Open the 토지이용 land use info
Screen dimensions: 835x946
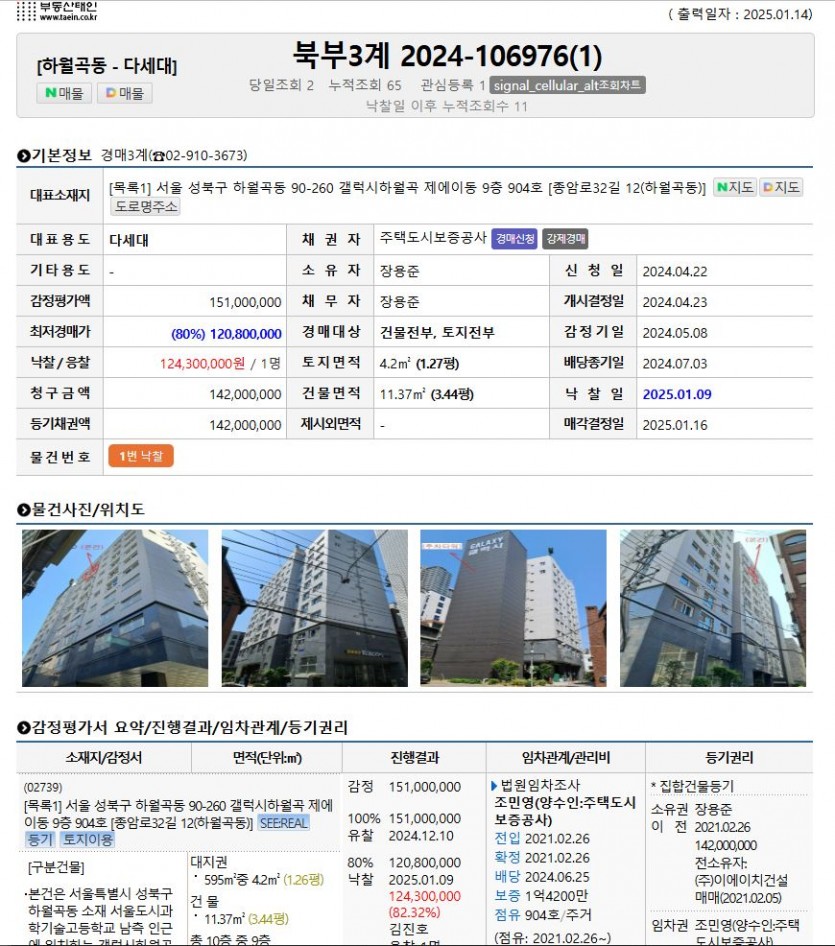88,840
